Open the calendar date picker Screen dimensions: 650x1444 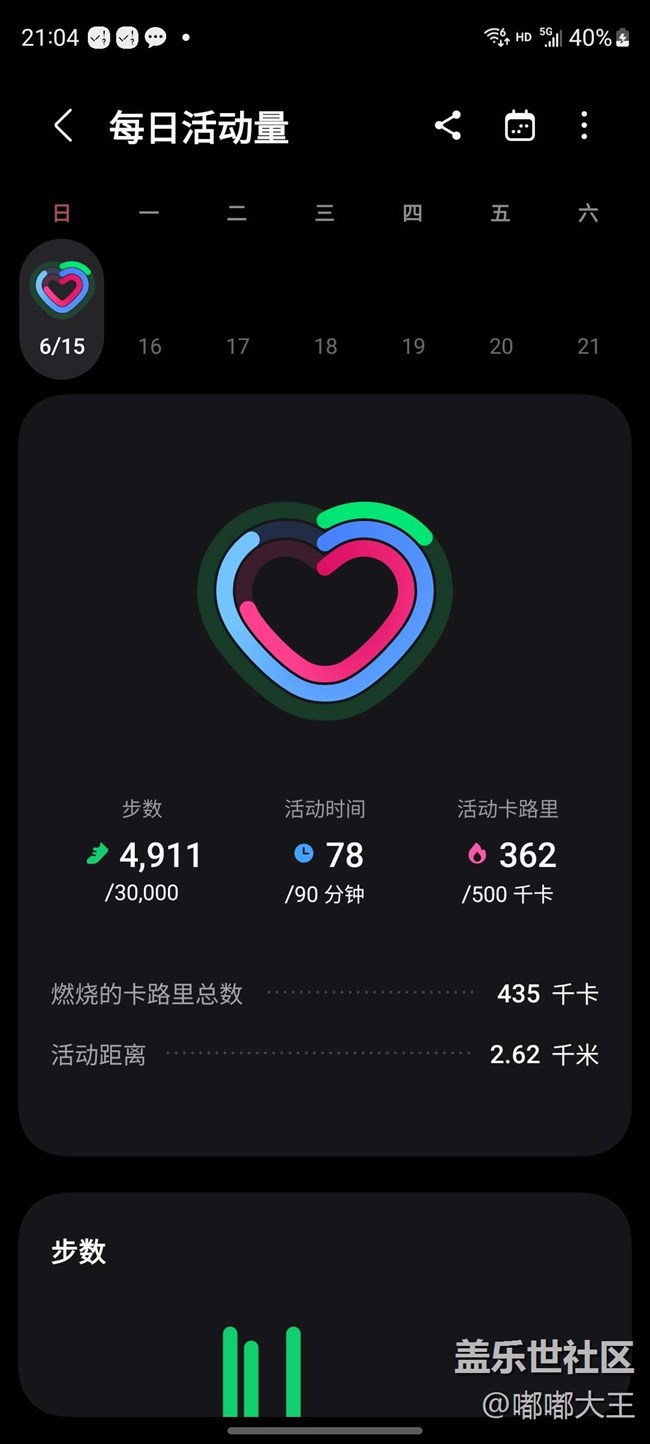[520, 126]
